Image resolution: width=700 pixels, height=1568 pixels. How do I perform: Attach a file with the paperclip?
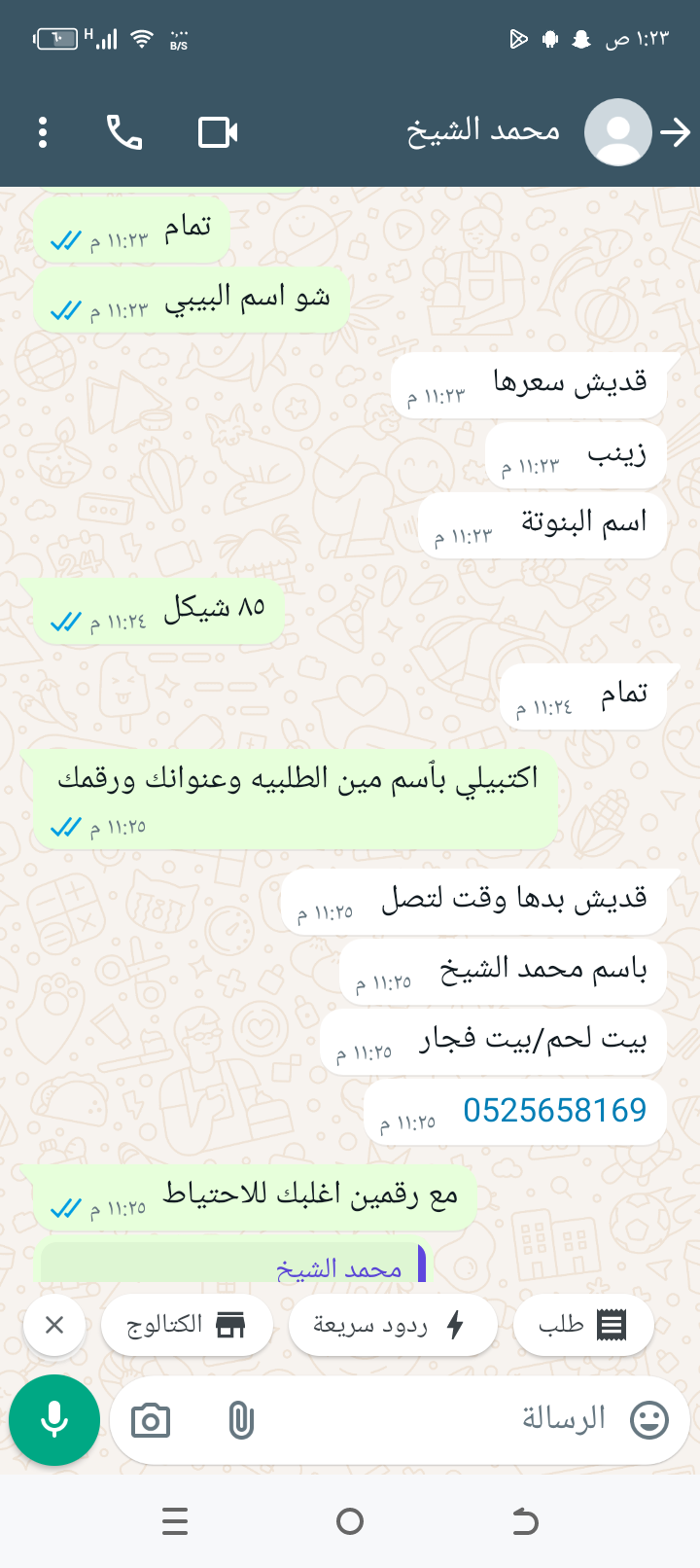point(240,1421)
